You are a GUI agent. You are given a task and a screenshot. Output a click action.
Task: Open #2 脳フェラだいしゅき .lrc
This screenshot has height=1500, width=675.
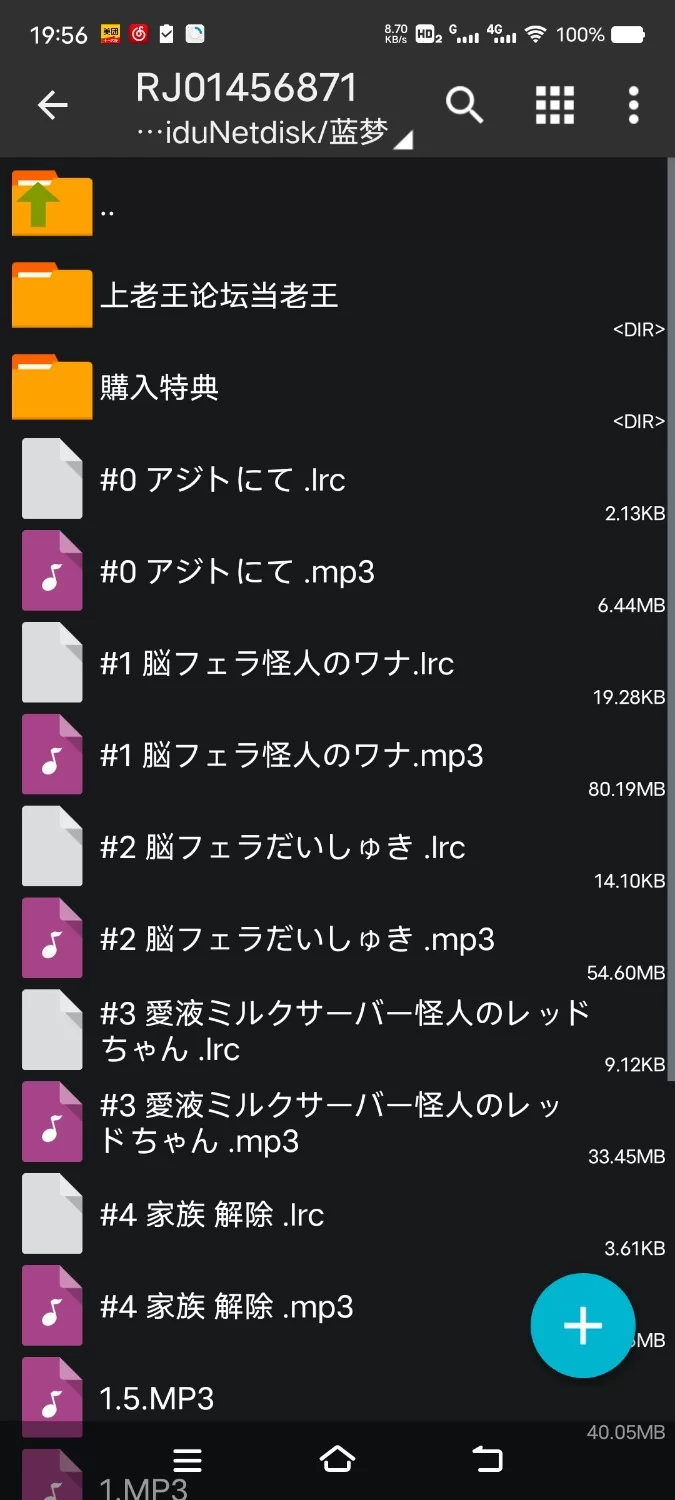click(x=282, y=848)
